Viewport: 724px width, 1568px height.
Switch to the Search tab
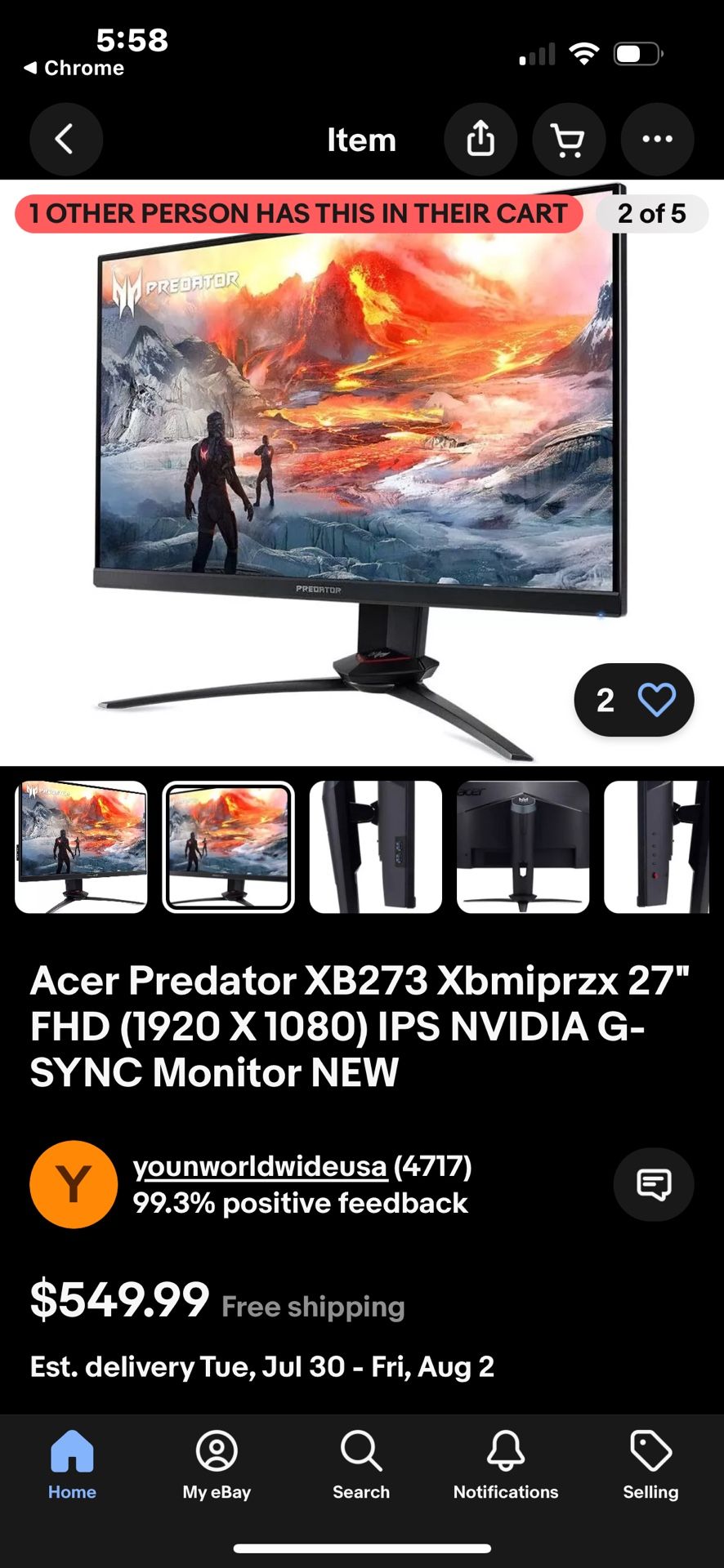pyautogui.click(x=361, y=1465)
